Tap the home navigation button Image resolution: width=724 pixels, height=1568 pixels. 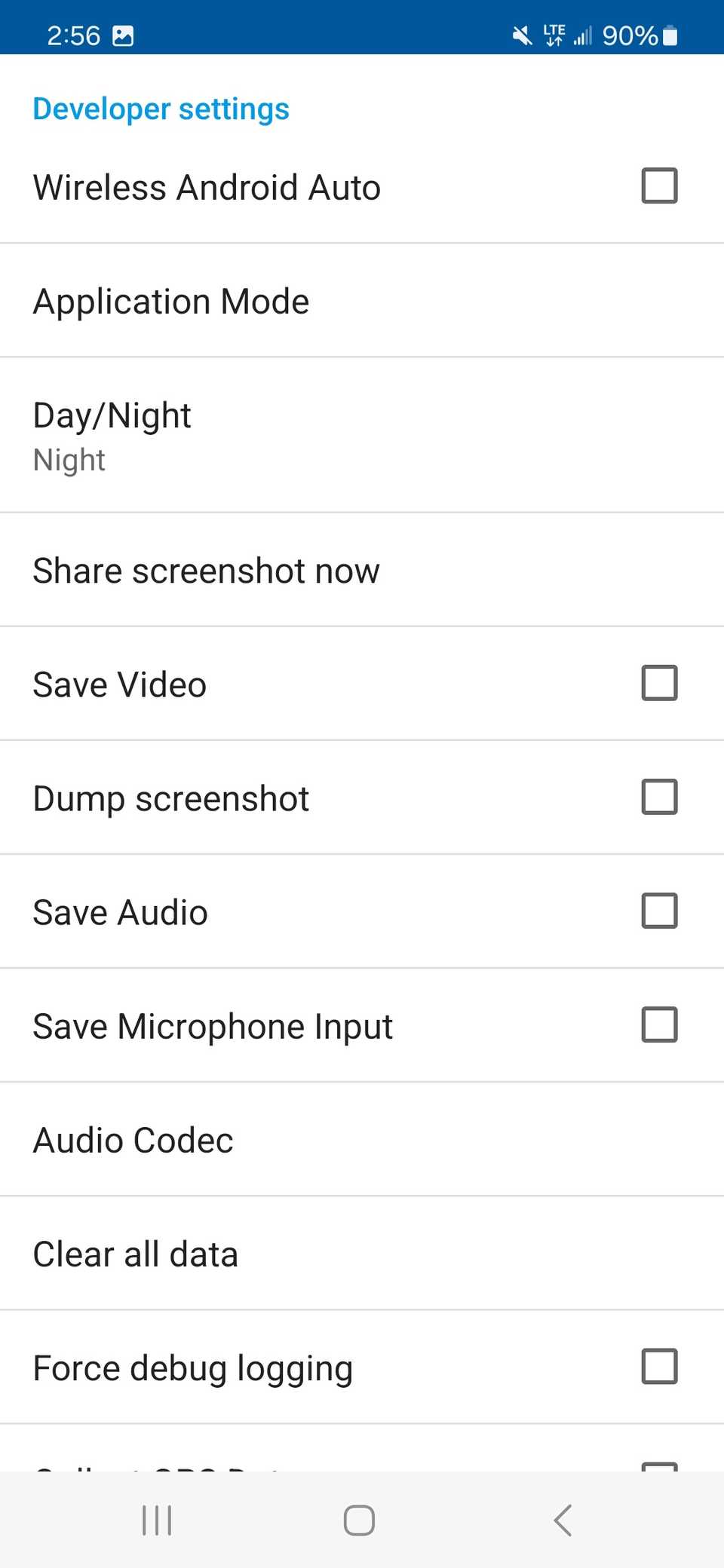360,1521
